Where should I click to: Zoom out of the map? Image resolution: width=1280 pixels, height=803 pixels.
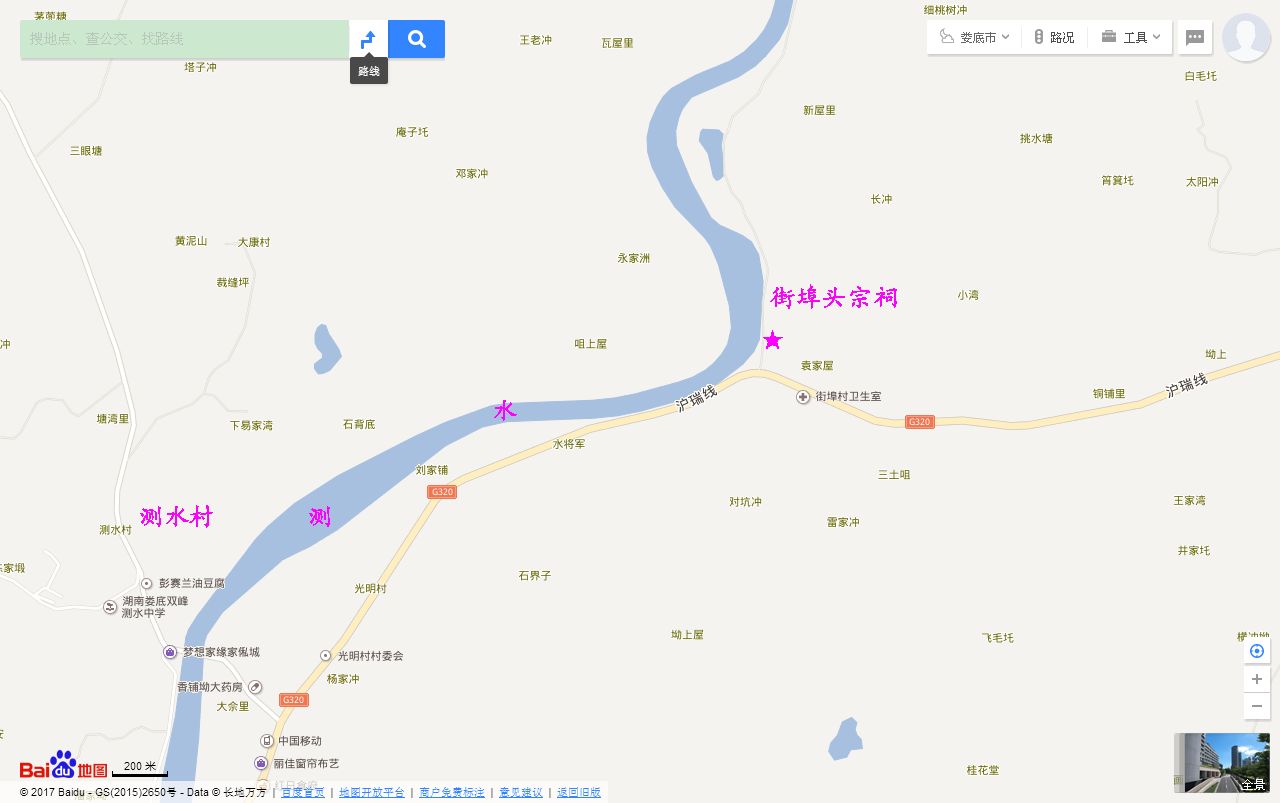pos(1257,706)
